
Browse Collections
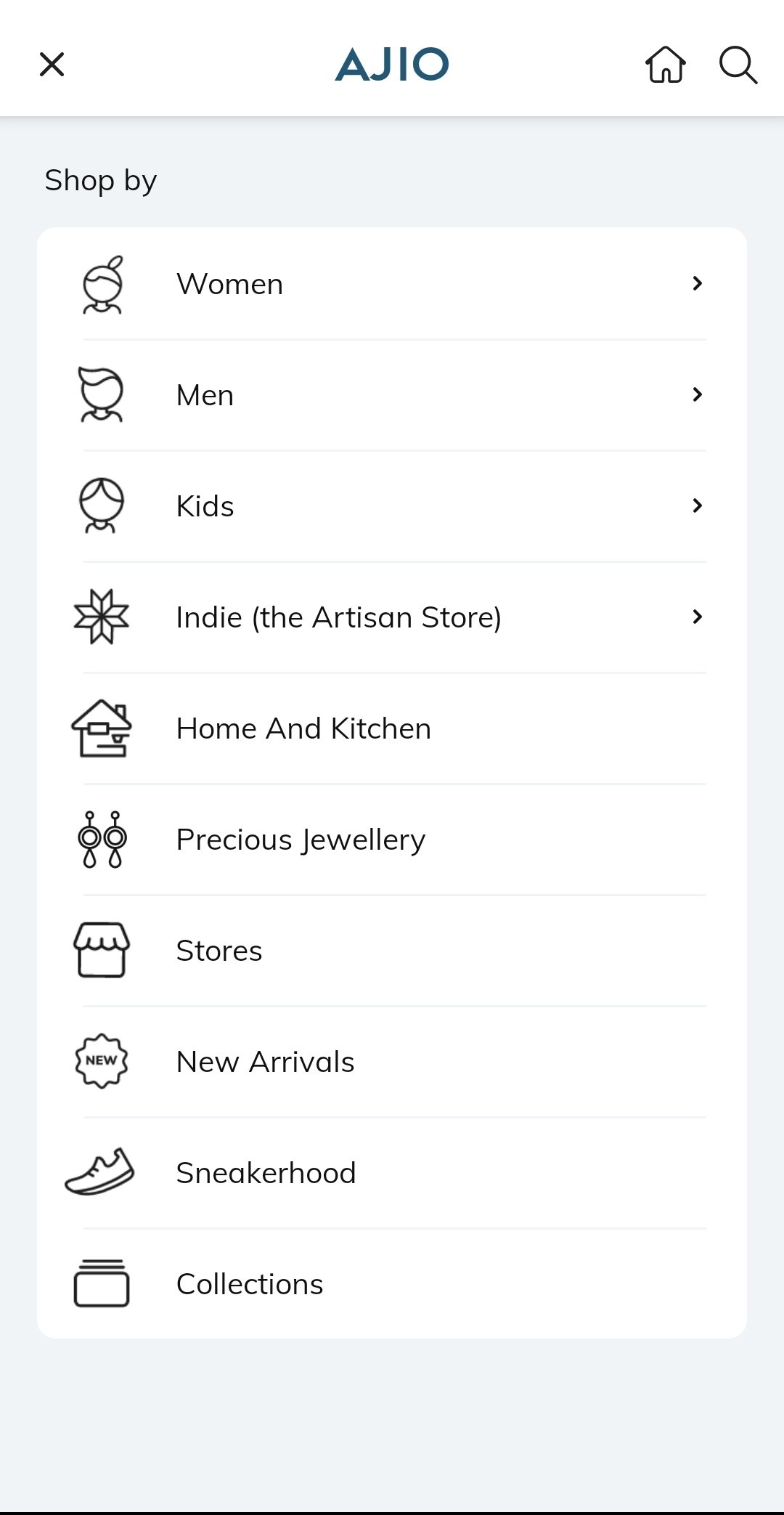tap(392, 1284)
